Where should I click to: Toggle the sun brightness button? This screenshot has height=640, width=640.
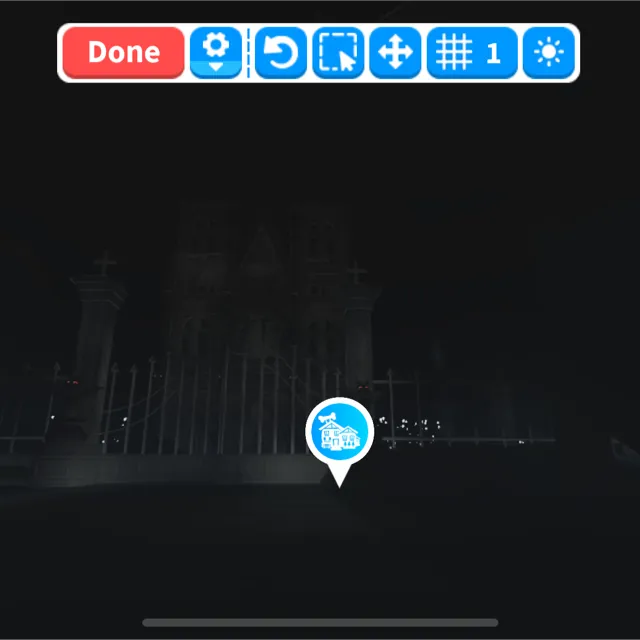click(x=549, y=52)
